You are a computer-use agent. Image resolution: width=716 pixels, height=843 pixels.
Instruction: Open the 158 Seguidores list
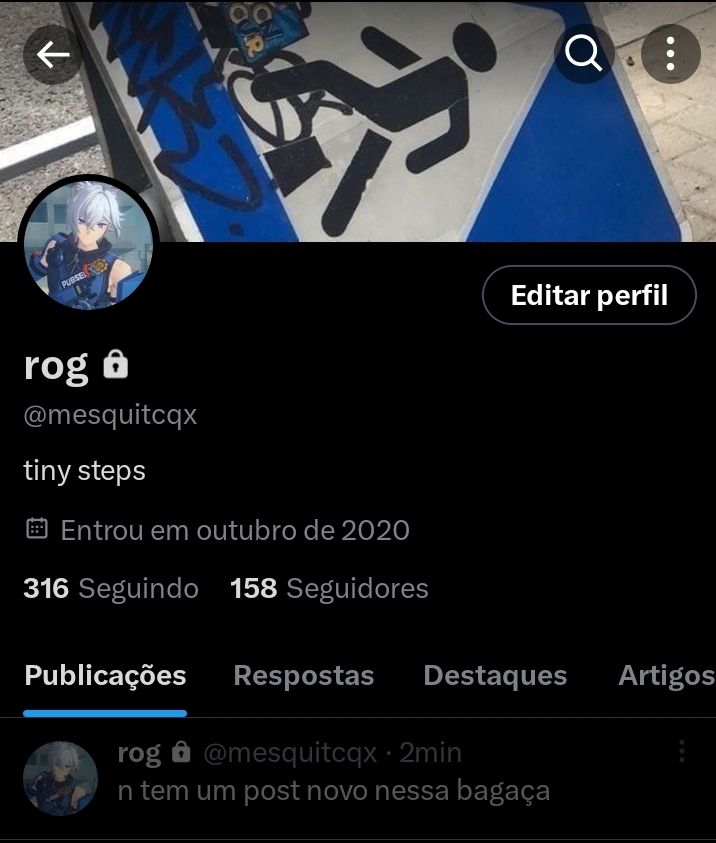(329, 588)
